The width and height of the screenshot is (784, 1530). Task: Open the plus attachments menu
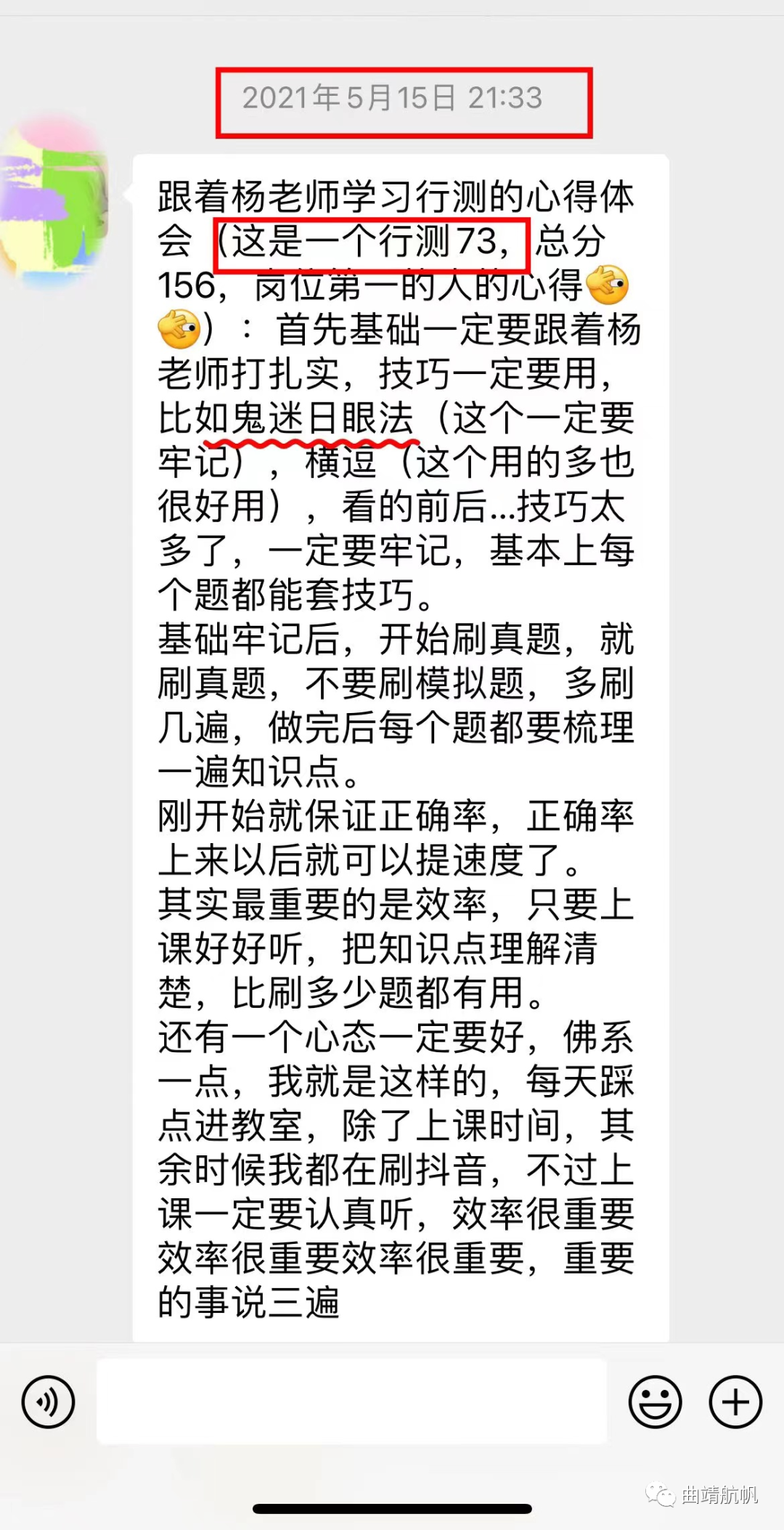735,1401
